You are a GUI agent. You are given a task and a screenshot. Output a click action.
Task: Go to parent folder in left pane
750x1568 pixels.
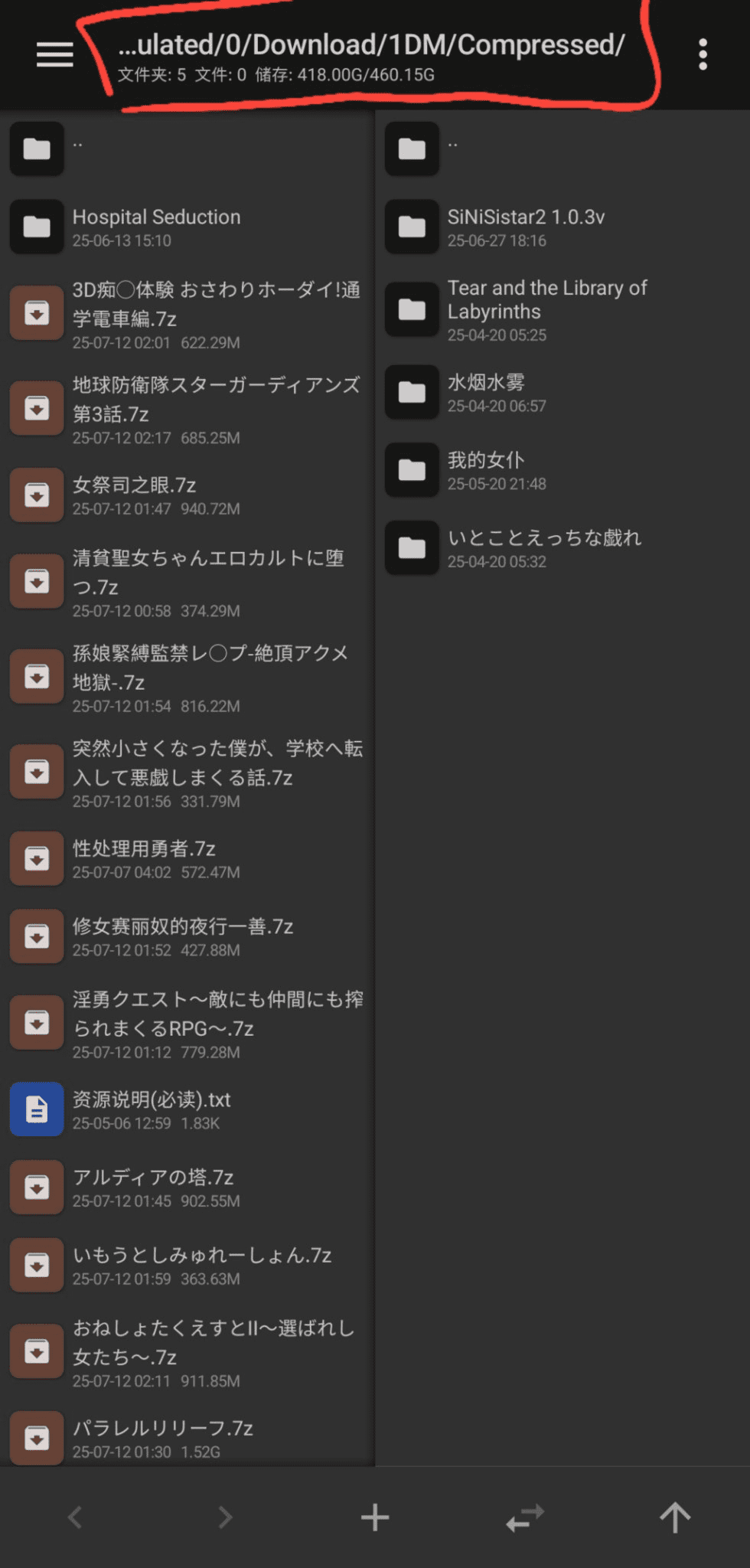pyautogui.click(x=37, y=149)
